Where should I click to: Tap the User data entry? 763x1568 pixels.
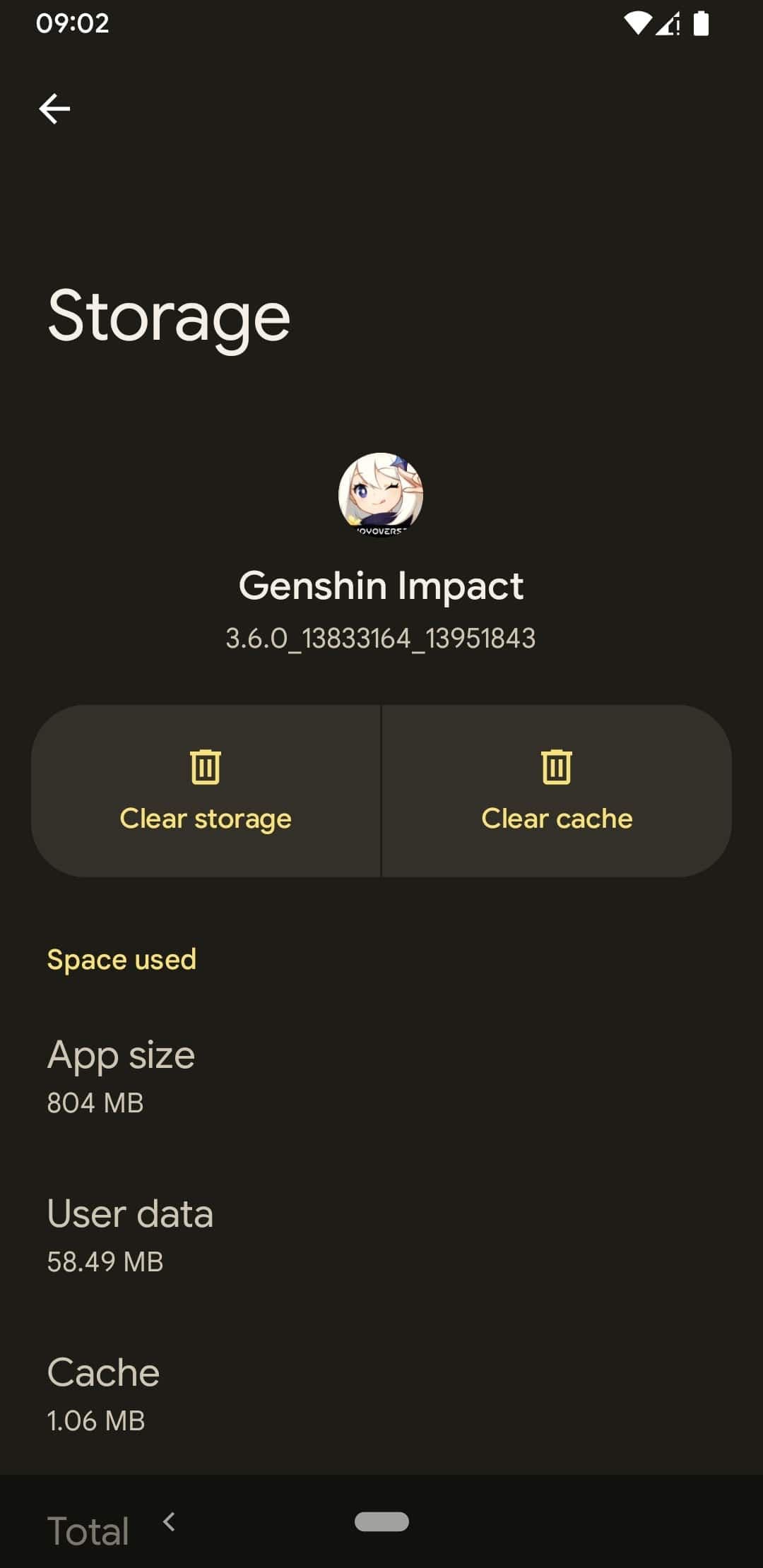click(130, 1213)
